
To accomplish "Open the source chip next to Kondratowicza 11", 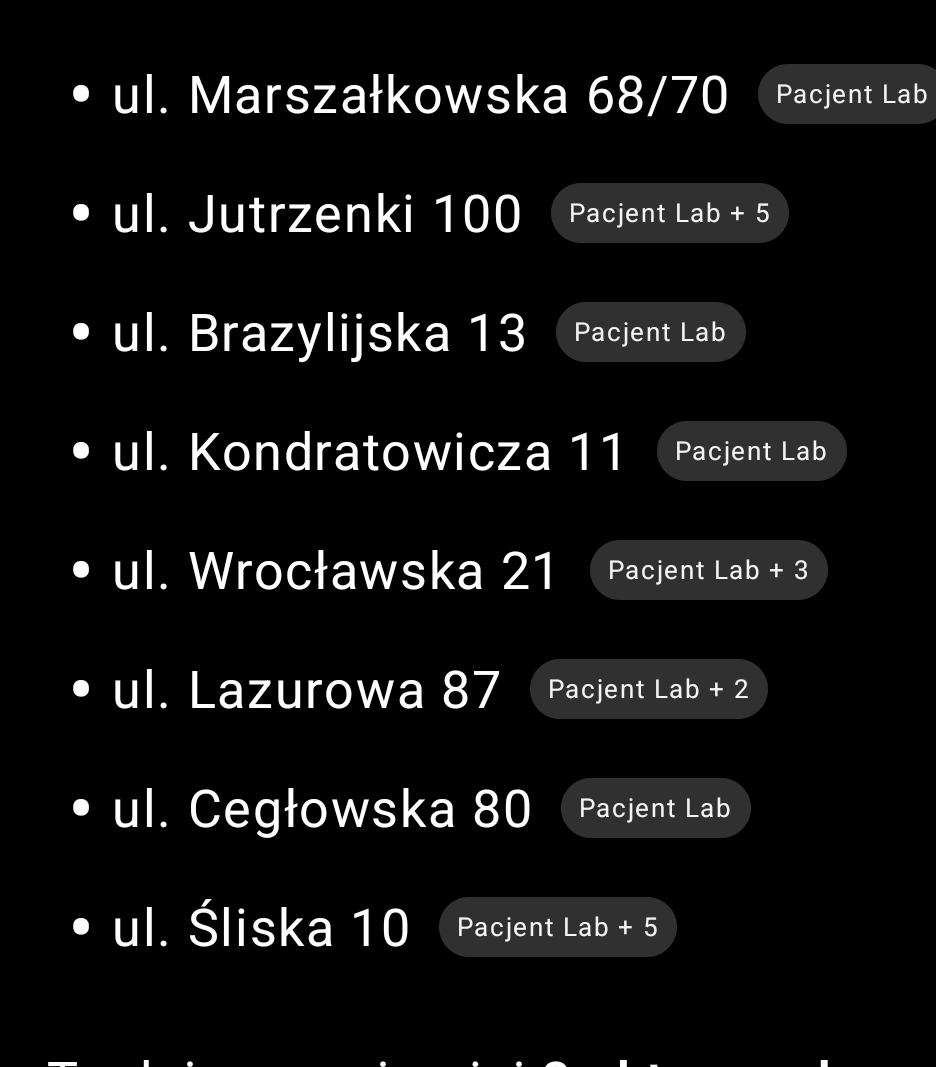I will [x=751, y=451].
